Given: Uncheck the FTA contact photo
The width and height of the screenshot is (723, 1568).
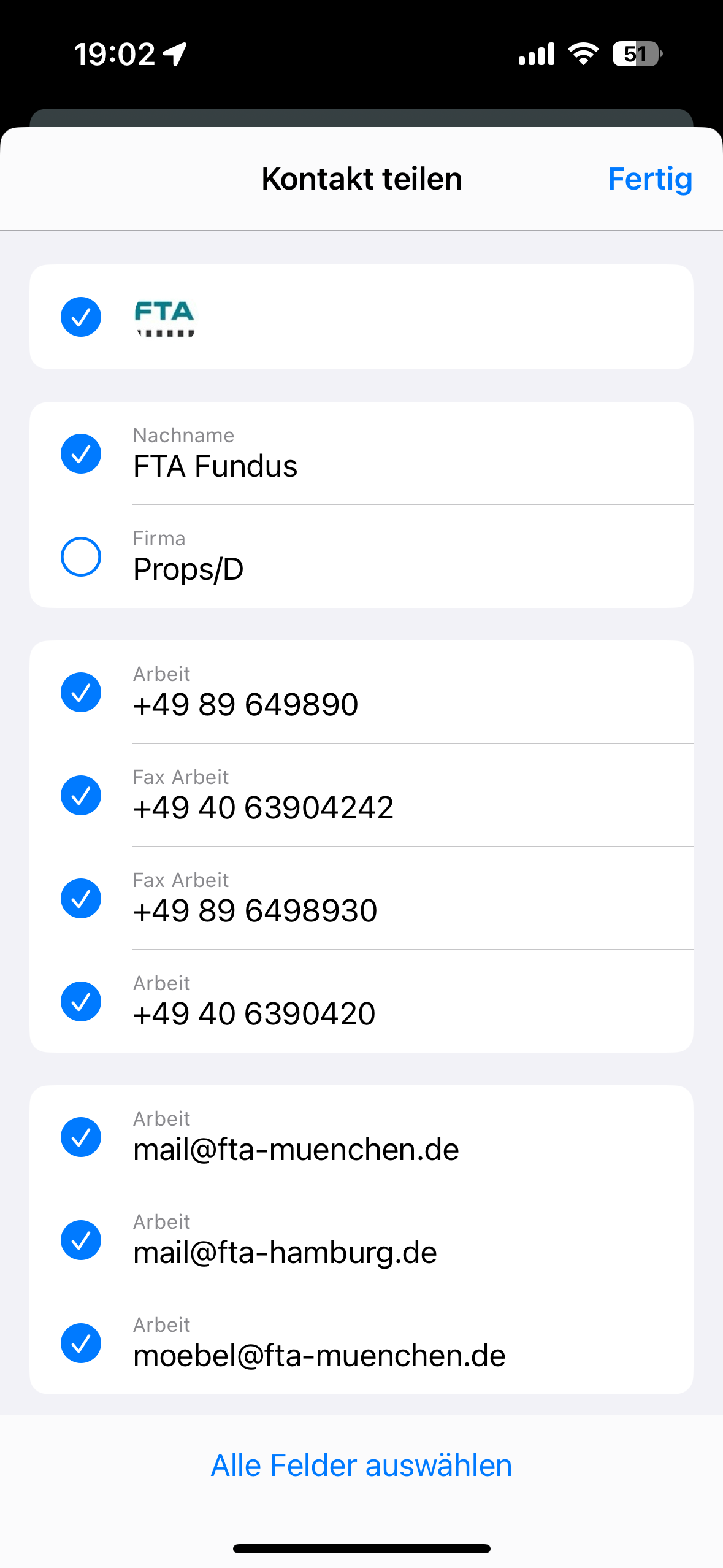Looking at the screenshot, I should (x=81, y=317).
